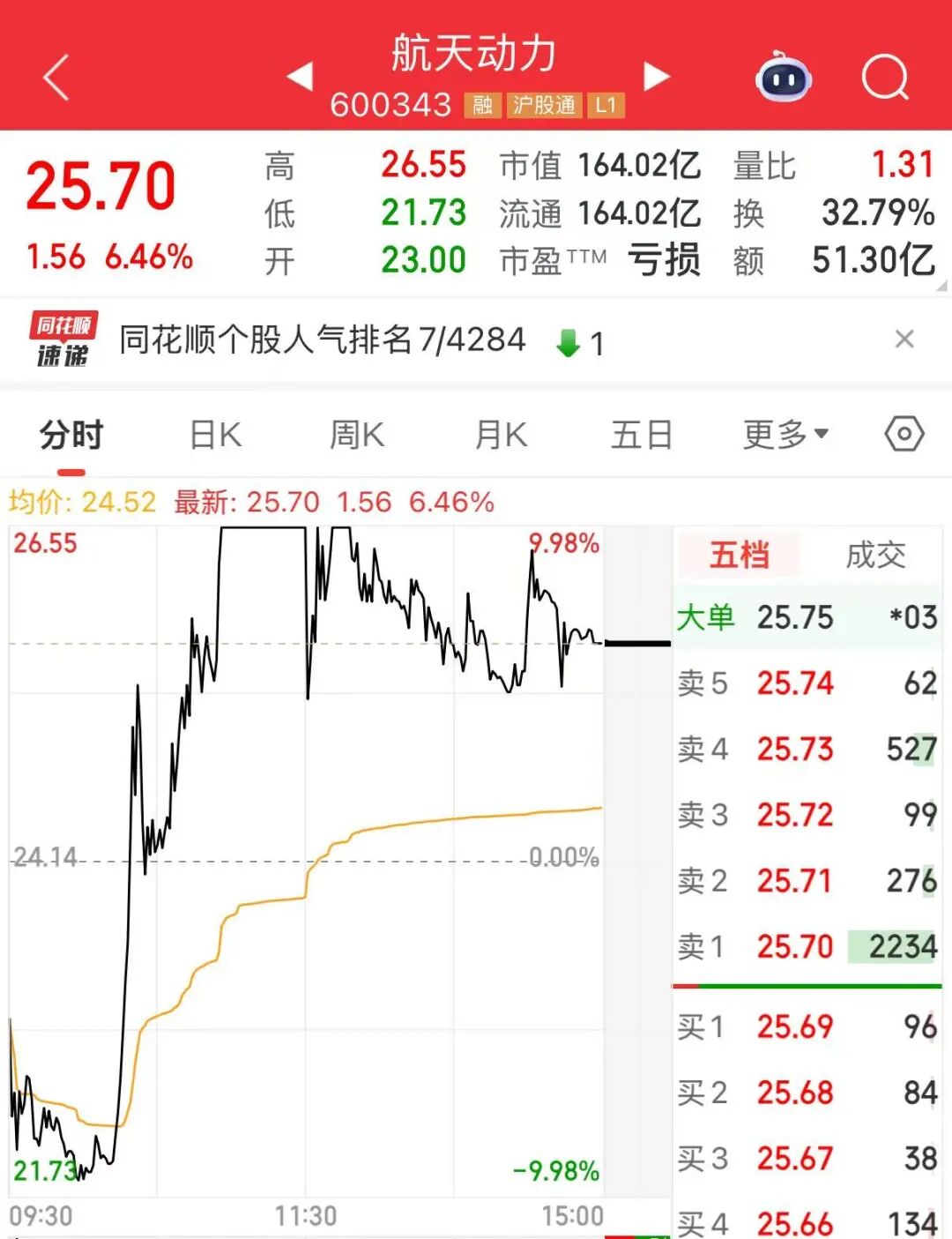The height and width of the screenshot is (1239, 952).
Task: Switch to the previous stock
Action: 301,77
